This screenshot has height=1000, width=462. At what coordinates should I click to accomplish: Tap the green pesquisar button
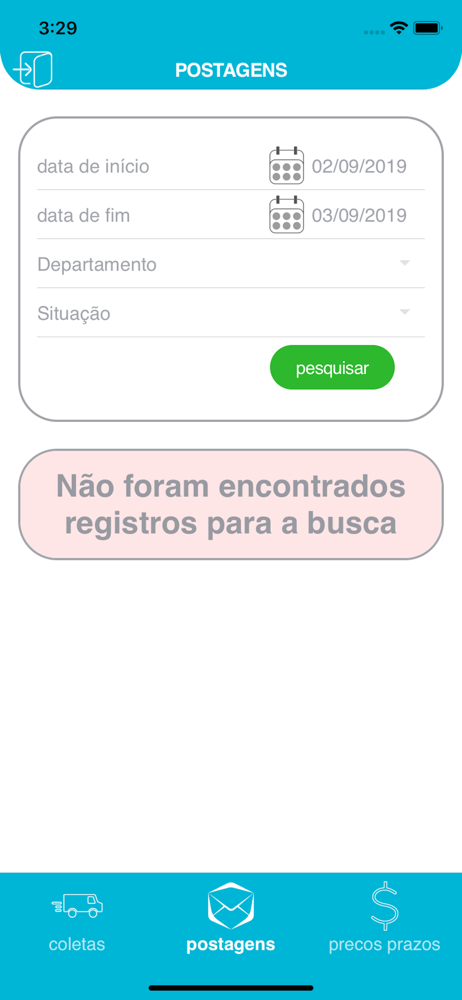(332, 368)
